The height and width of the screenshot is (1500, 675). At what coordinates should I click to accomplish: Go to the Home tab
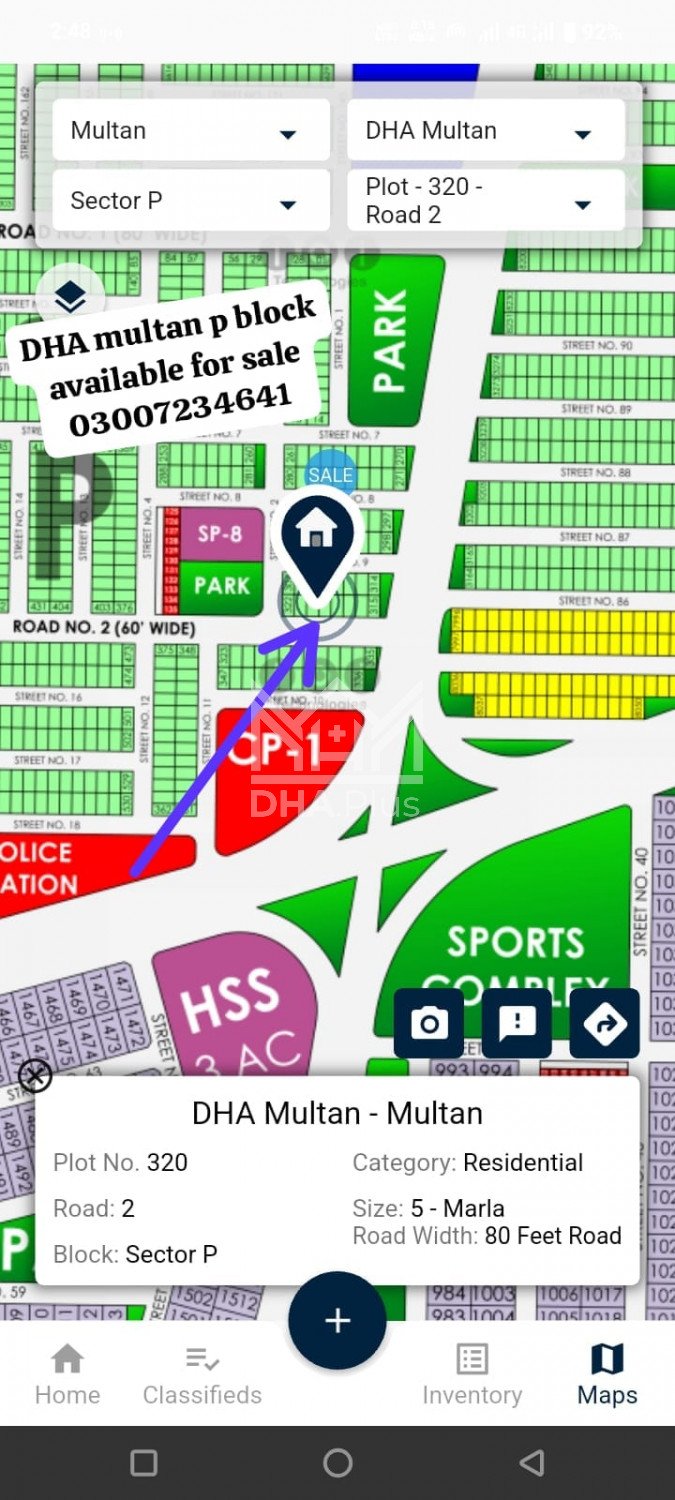pos(67,1375)
